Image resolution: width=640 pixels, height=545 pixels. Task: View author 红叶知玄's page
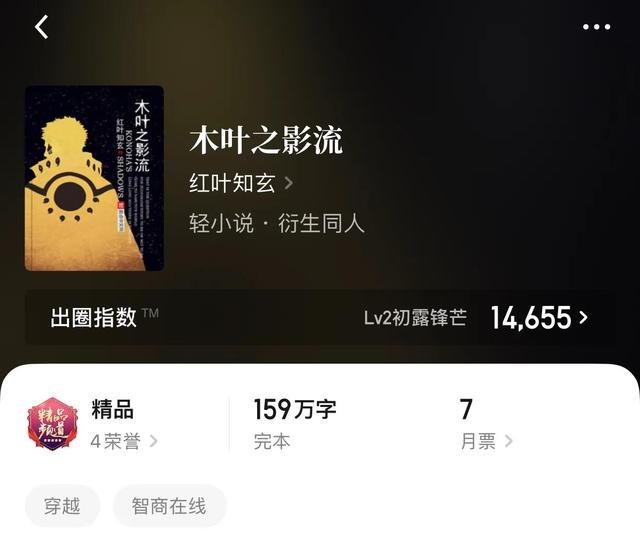tap(241, 183)
